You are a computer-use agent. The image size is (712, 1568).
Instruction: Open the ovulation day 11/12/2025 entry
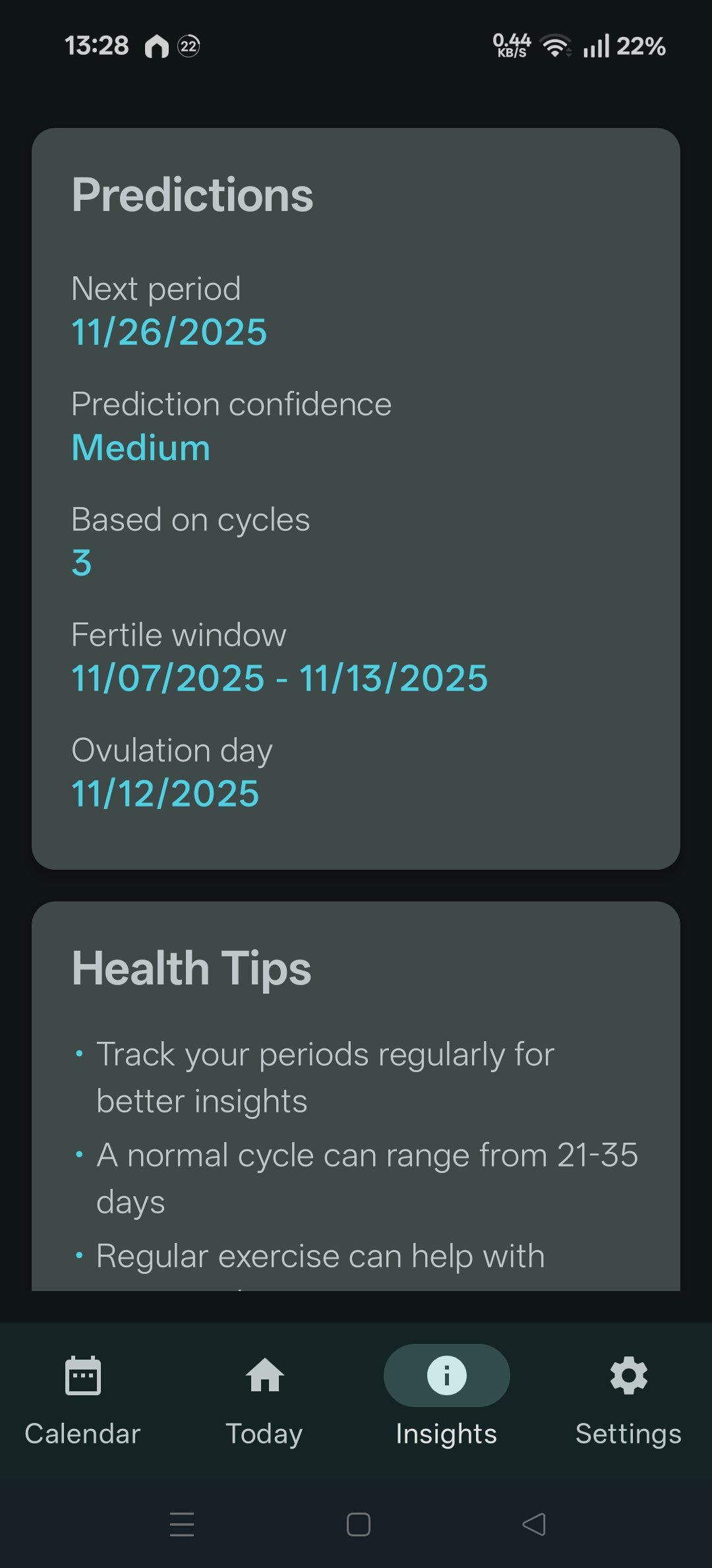[x=164, y=793]
